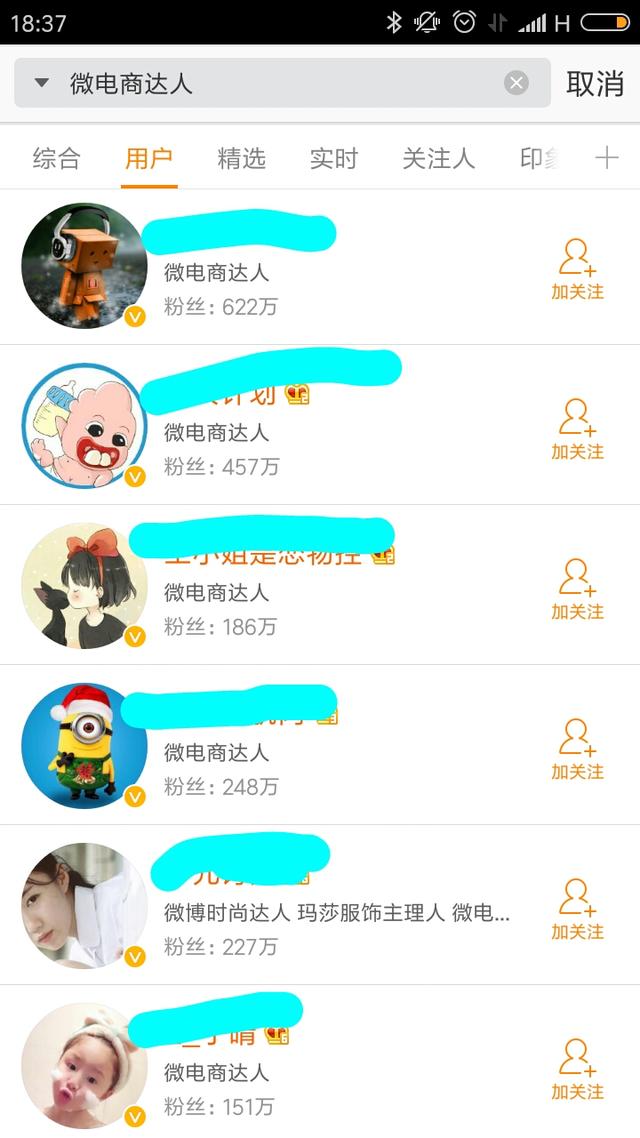This screenshot has width=640, height=1138.
Task: Edit the 微电商达人 search field
Action: [x=282, y=83]
